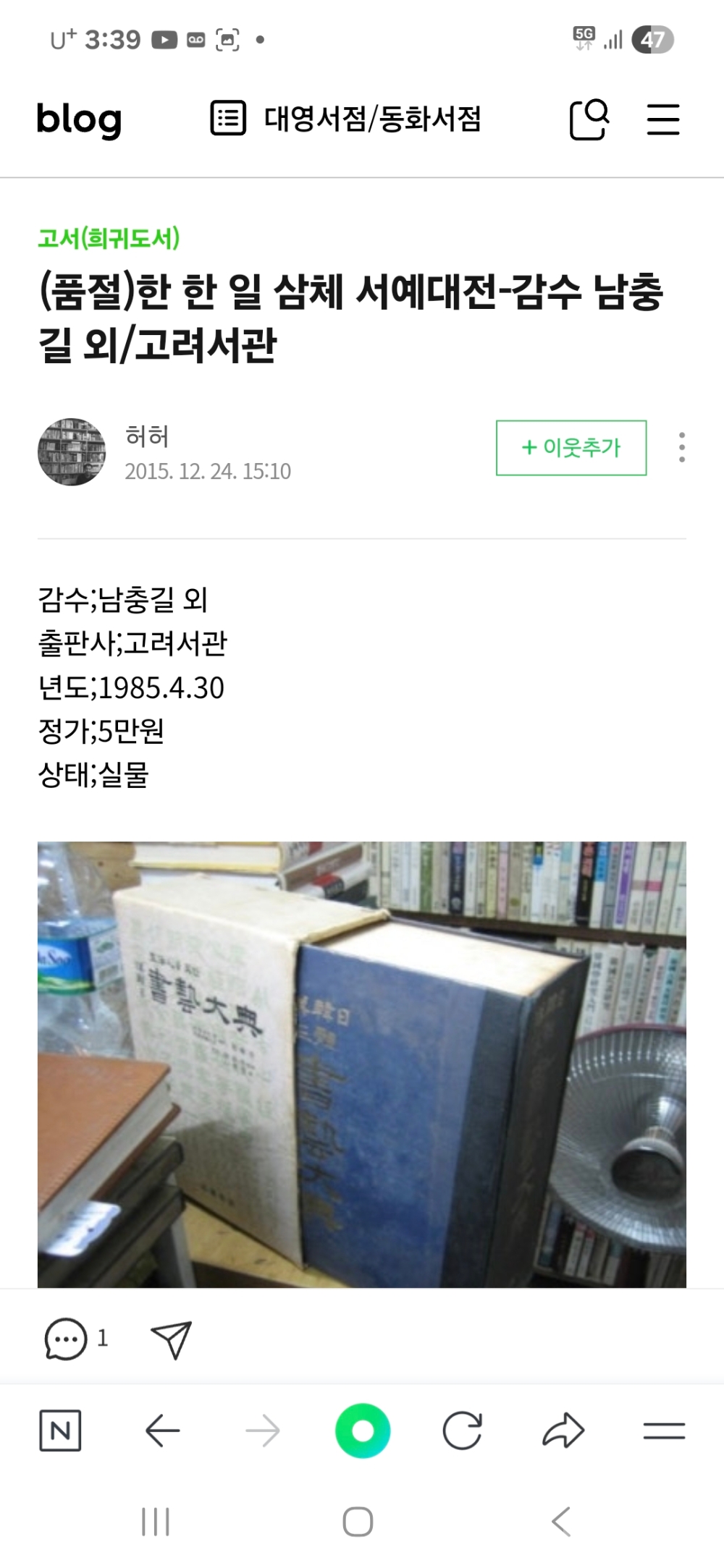The image size is (724, 1568).
Task: Tap the green Naver search circle button
Action: tap(362, 1431)
